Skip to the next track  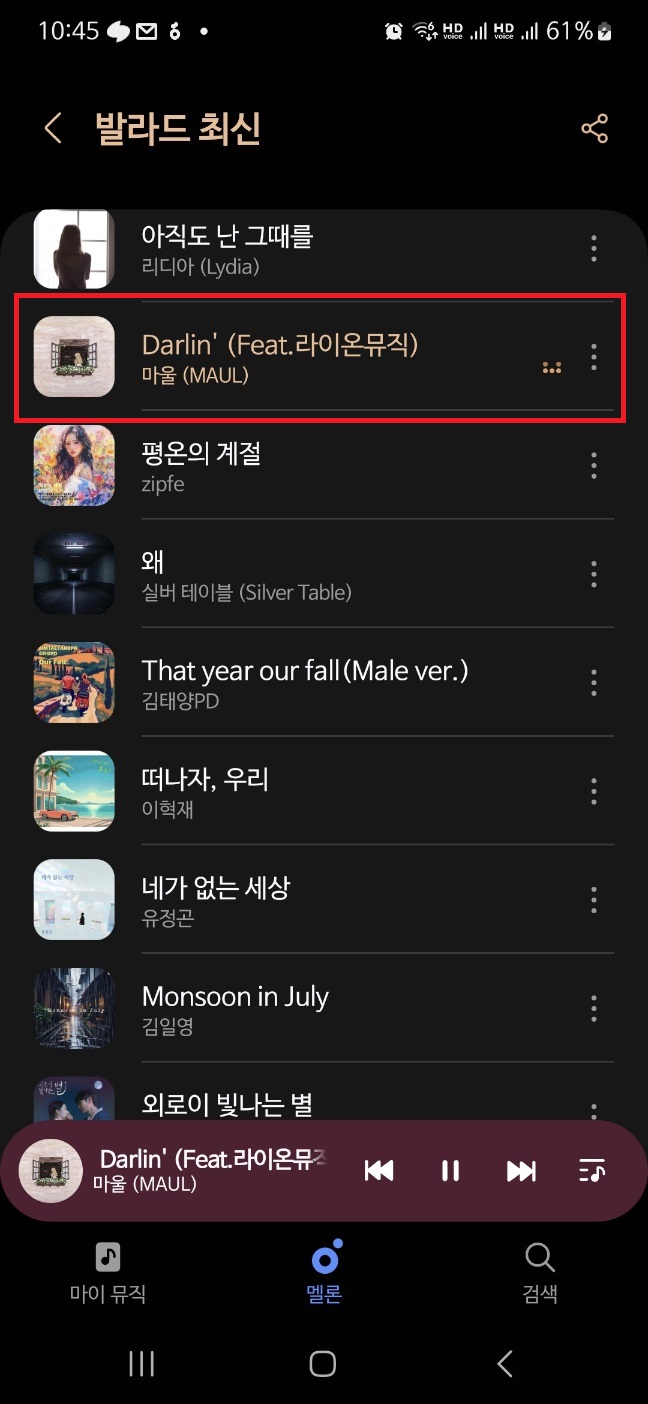point(521,1171)
